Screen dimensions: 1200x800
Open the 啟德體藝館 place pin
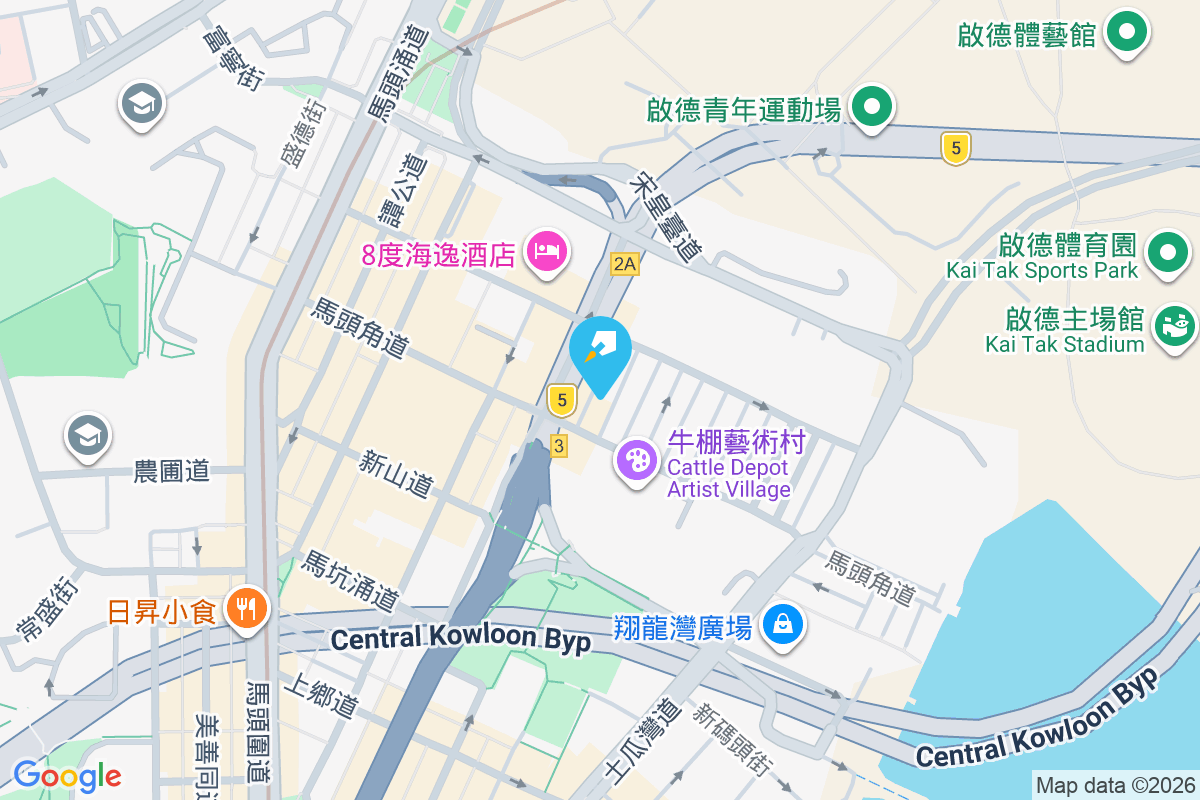coord(1127,32)
